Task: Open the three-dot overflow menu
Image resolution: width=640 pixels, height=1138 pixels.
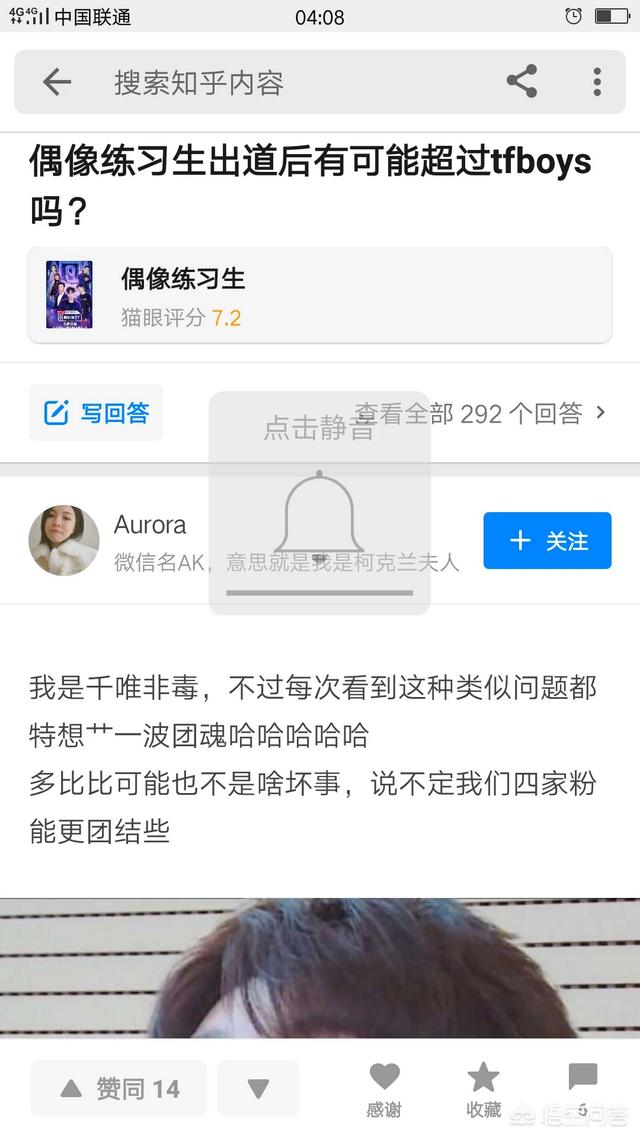Action: point(597,82)
